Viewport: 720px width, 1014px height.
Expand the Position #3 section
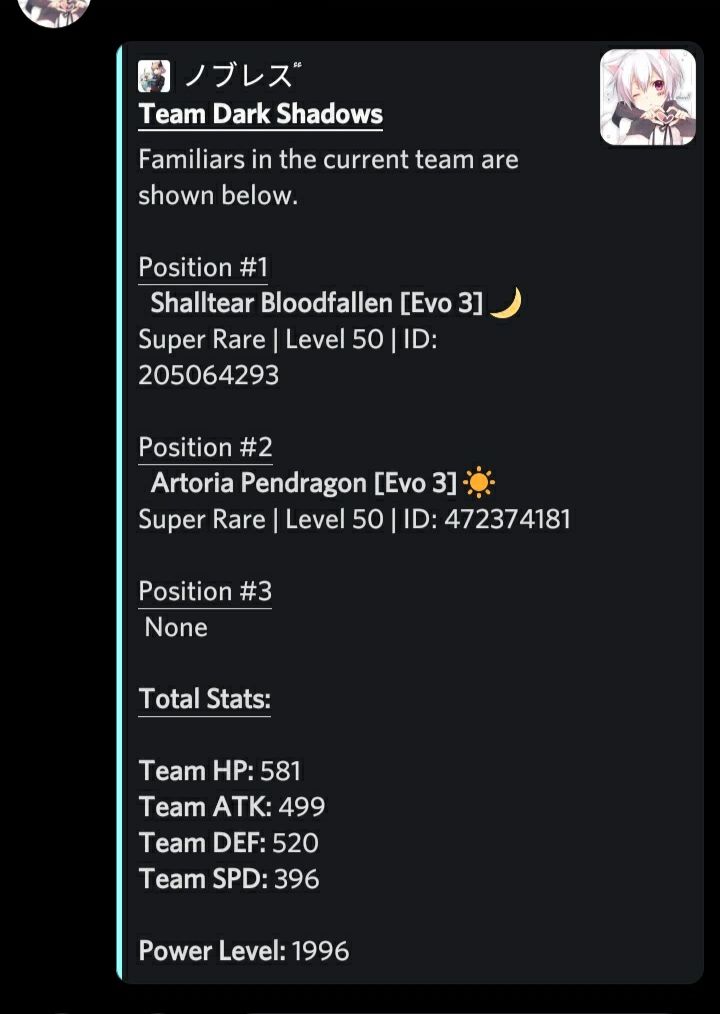[205, 590]
